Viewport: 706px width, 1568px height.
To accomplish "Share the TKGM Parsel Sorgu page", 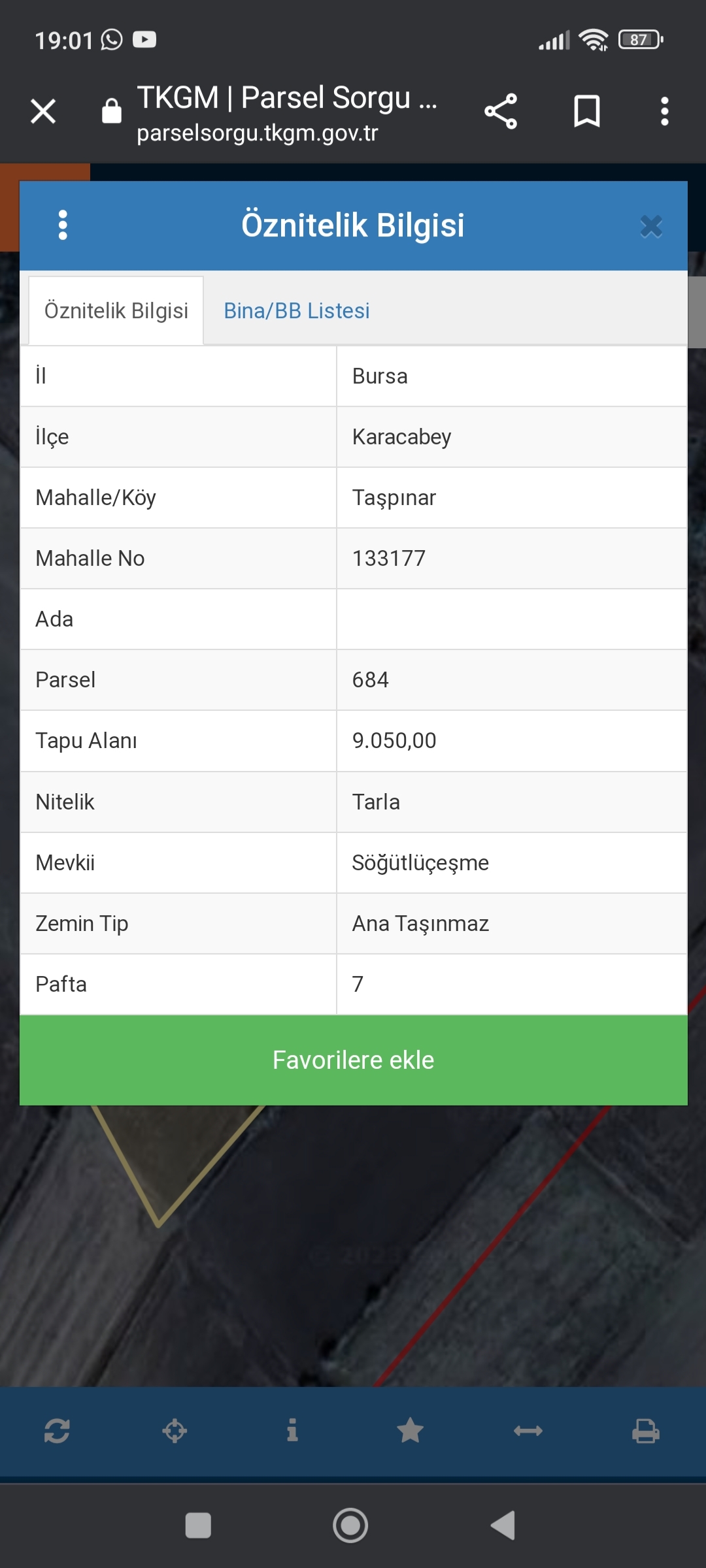I will click(501, 111).
